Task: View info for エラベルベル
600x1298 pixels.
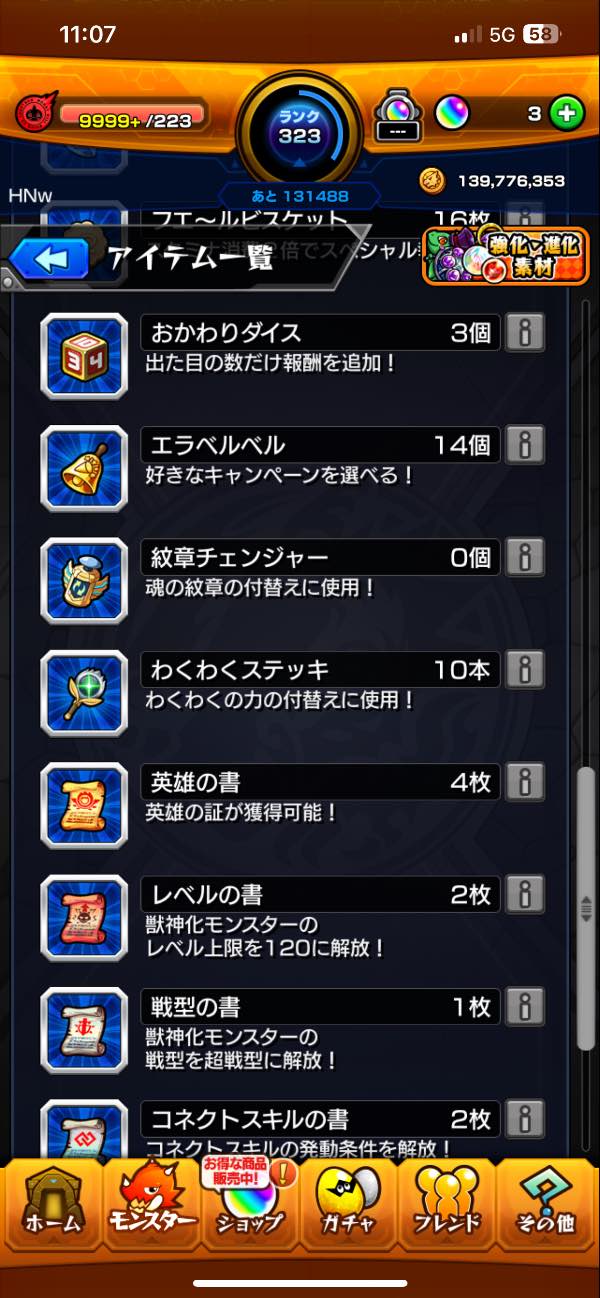Action: coord(525,445)
